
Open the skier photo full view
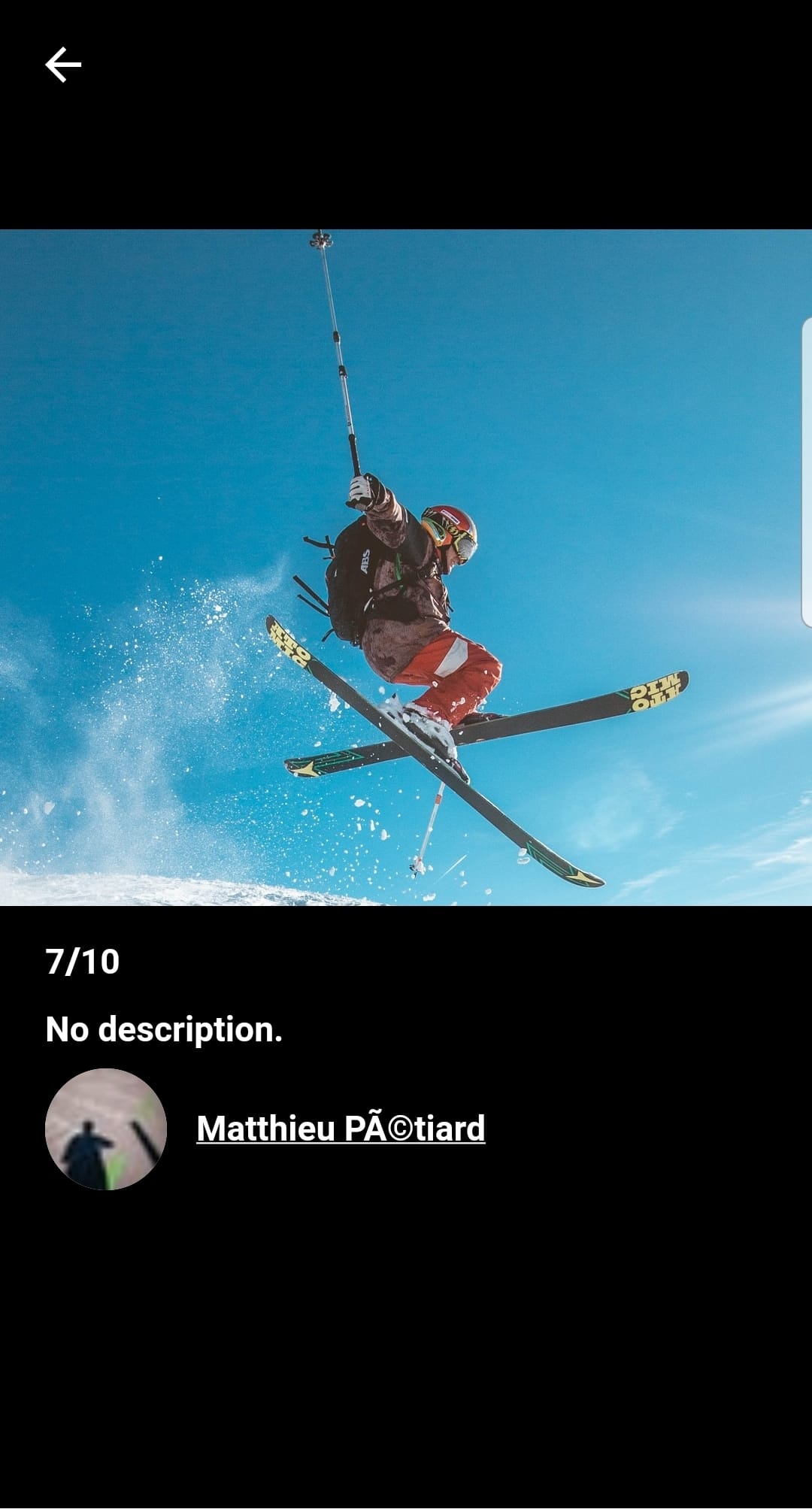point(406,568)
